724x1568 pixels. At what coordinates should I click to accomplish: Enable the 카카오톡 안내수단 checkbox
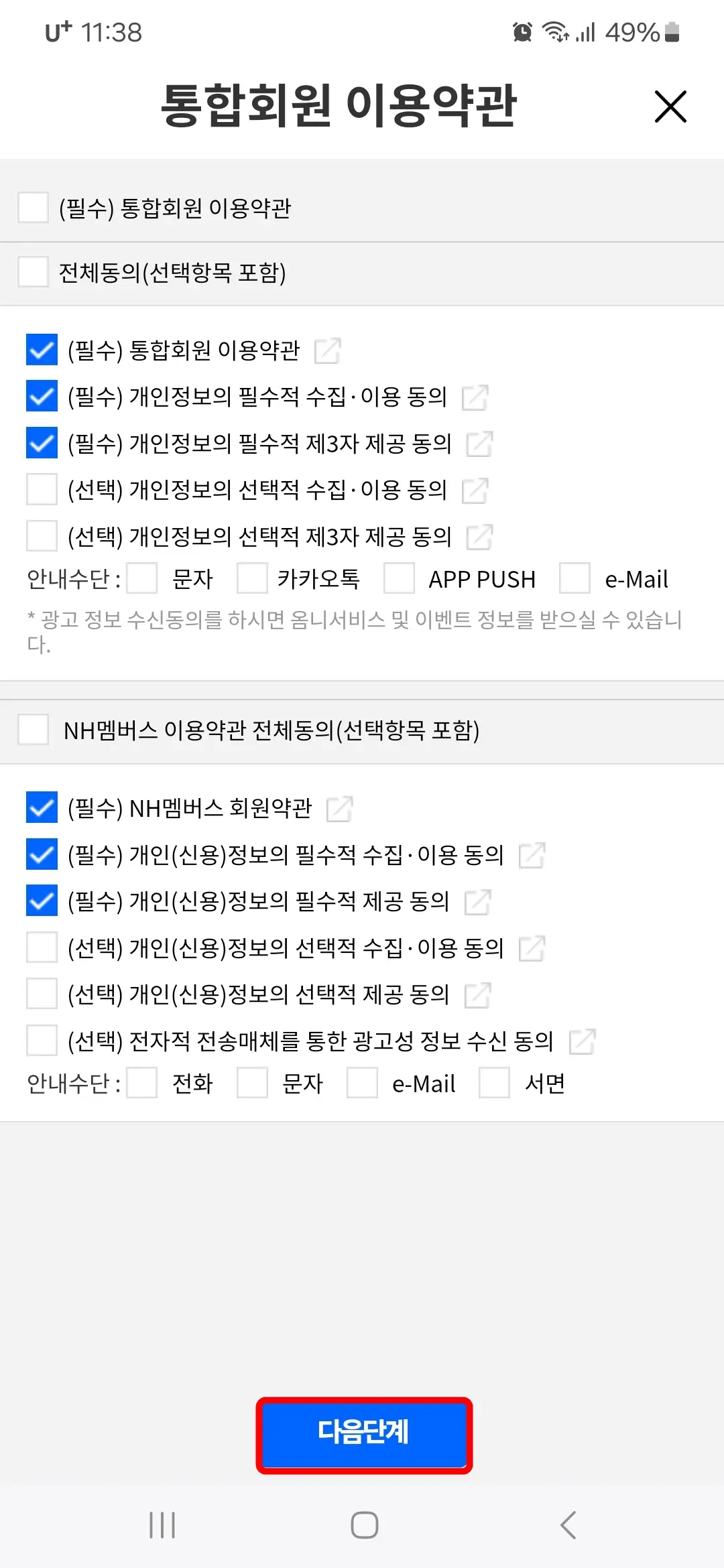tap(252, 579)
